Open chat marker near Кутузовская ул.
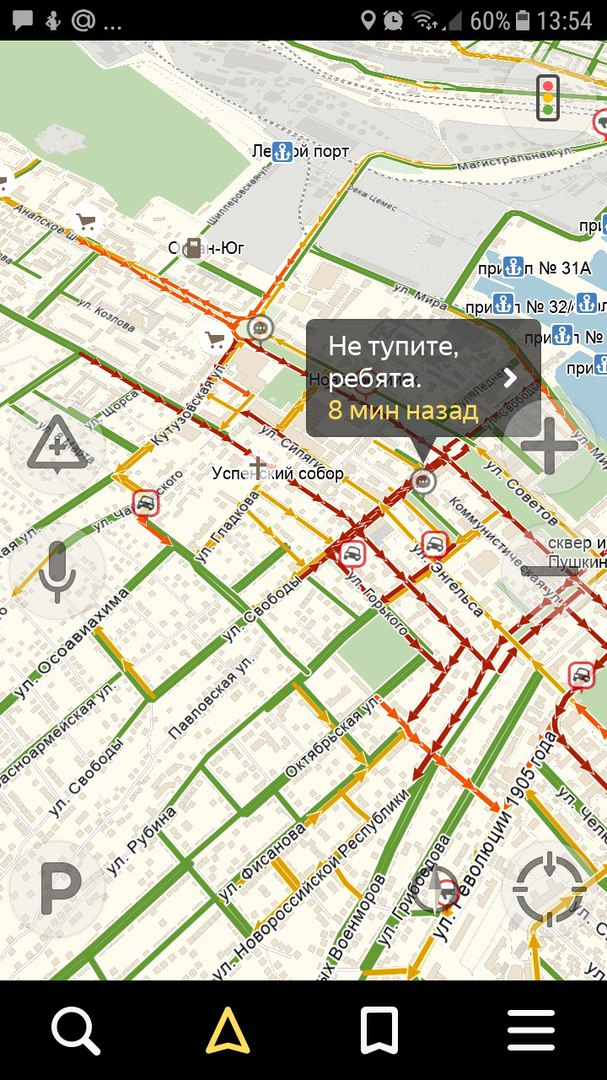Screen dimensions: 607x1080 tap(260, 328)
